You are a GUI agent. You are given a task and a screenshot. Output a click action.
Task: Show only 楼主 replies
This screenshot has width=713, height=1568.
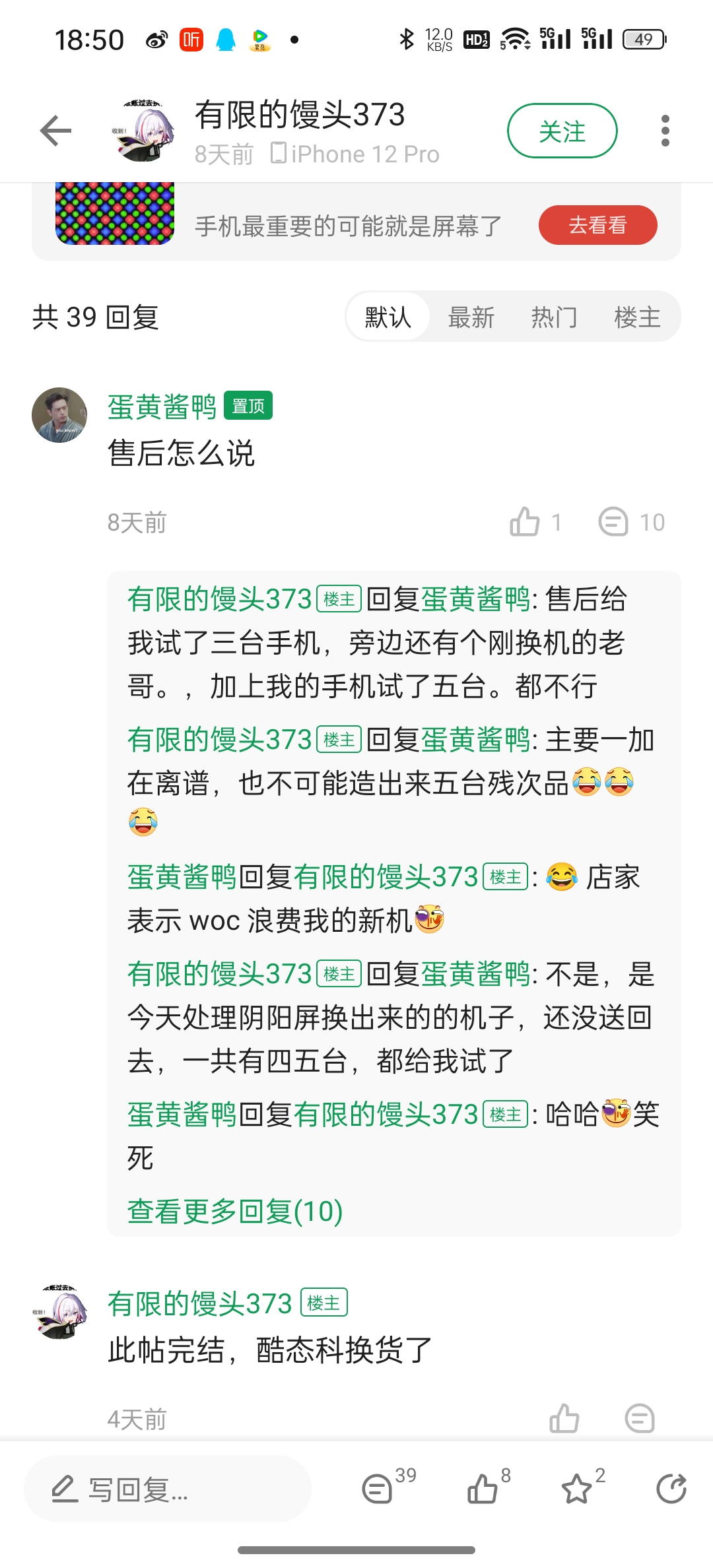coord(637,317)
